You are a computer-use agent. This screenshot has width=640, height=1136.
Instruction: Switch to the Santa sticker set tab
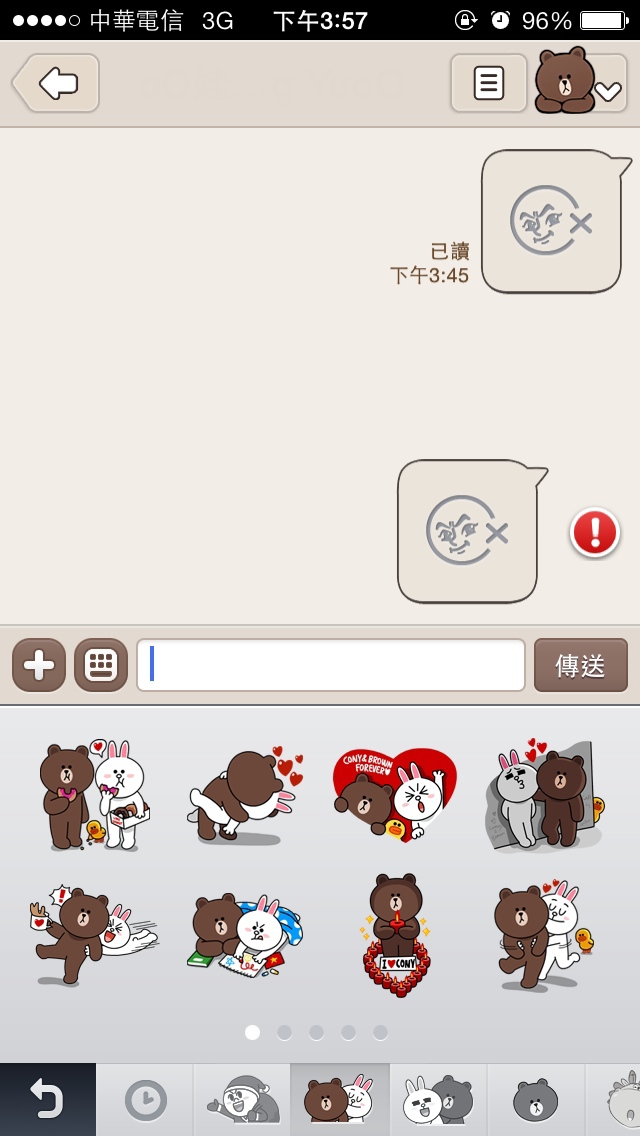[x=243, y=1100]
